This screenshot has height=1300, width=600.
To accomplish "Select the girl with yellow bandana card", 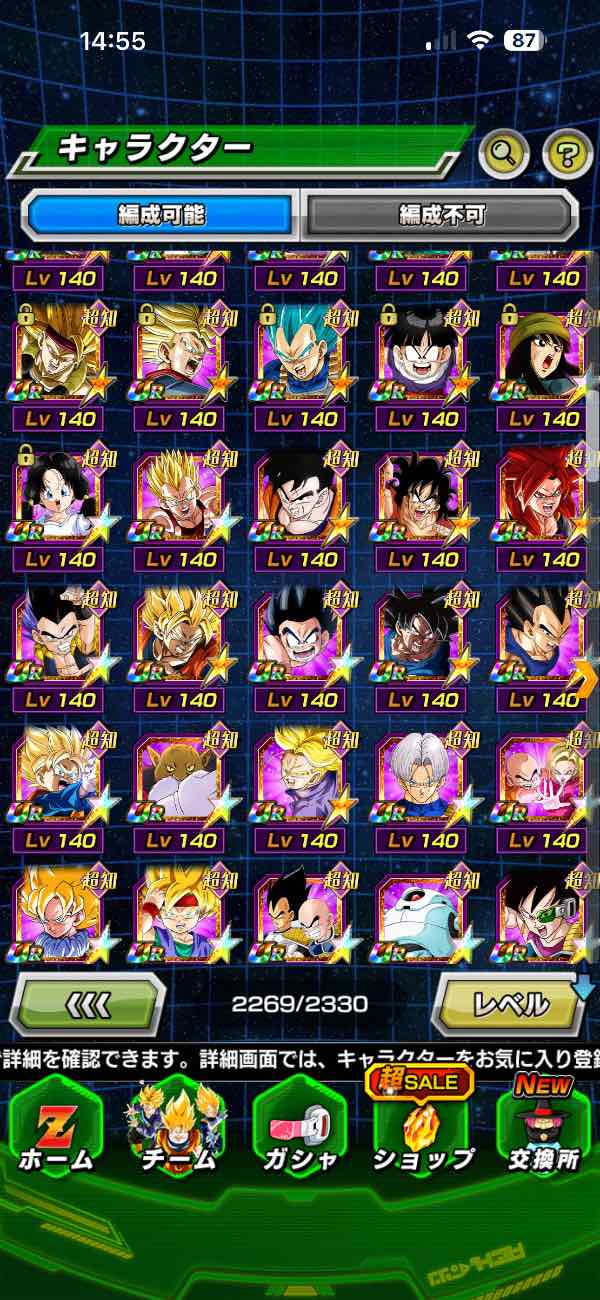I will click(x=543, y=355).
